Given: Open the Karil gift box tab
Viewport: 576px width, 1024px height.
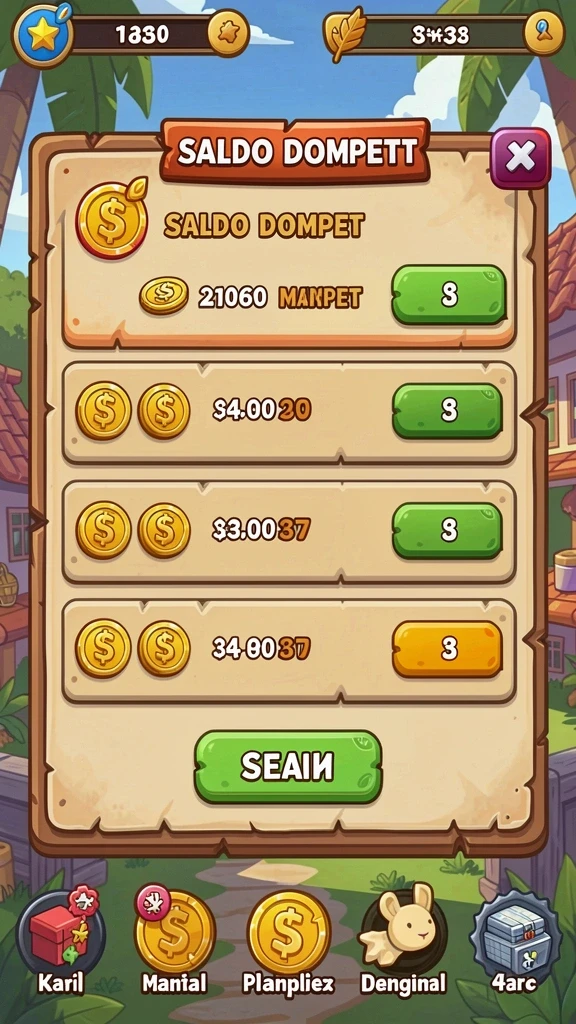Looking at the screenshot, I should [x=60, y=940].
